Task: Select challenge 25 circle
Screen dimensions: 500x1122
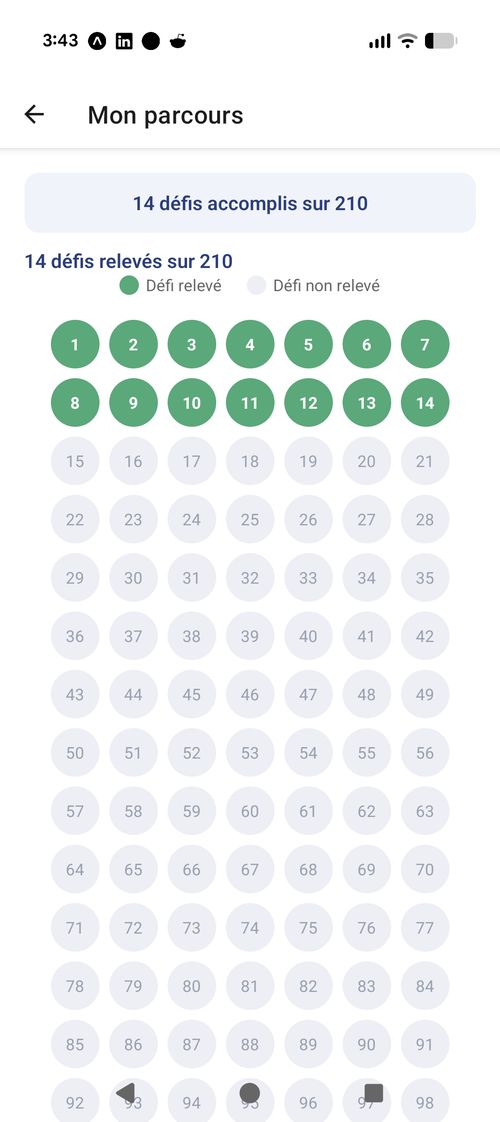Action: [x=250, y=519]
